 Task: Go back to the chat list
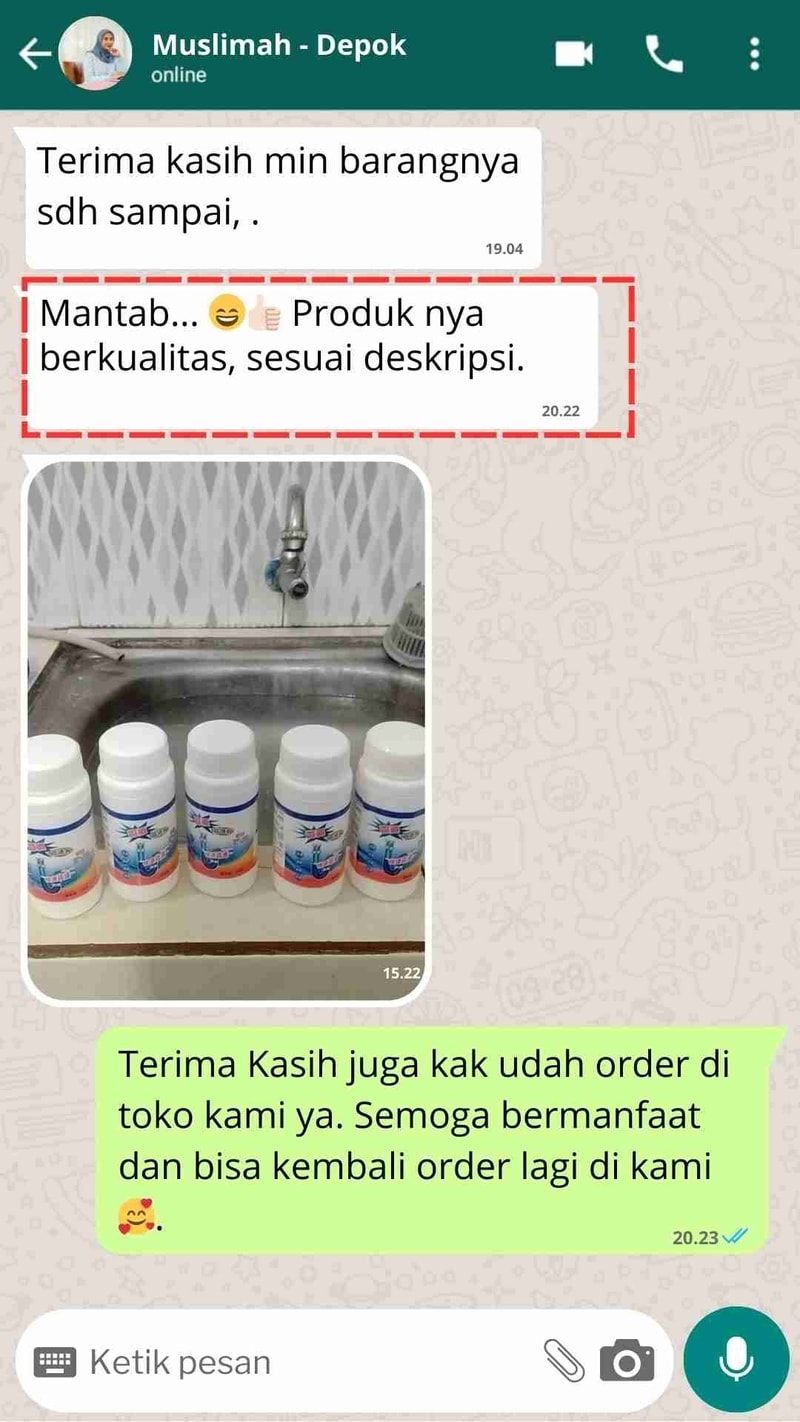(34, 54)
